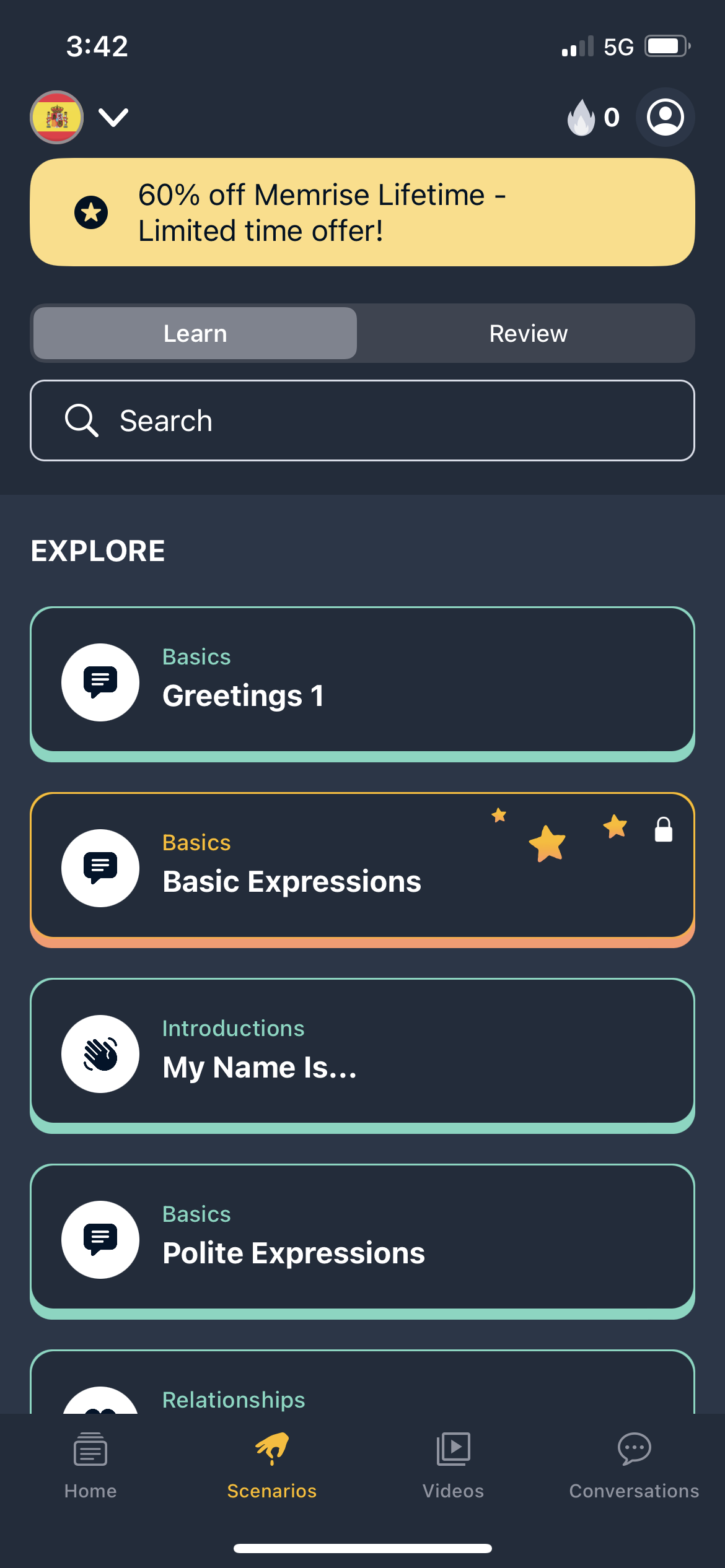Tap the star icon in the offer banner
Screen dimensions: 725x1568
pyautogui.click(x=92, y=212)
